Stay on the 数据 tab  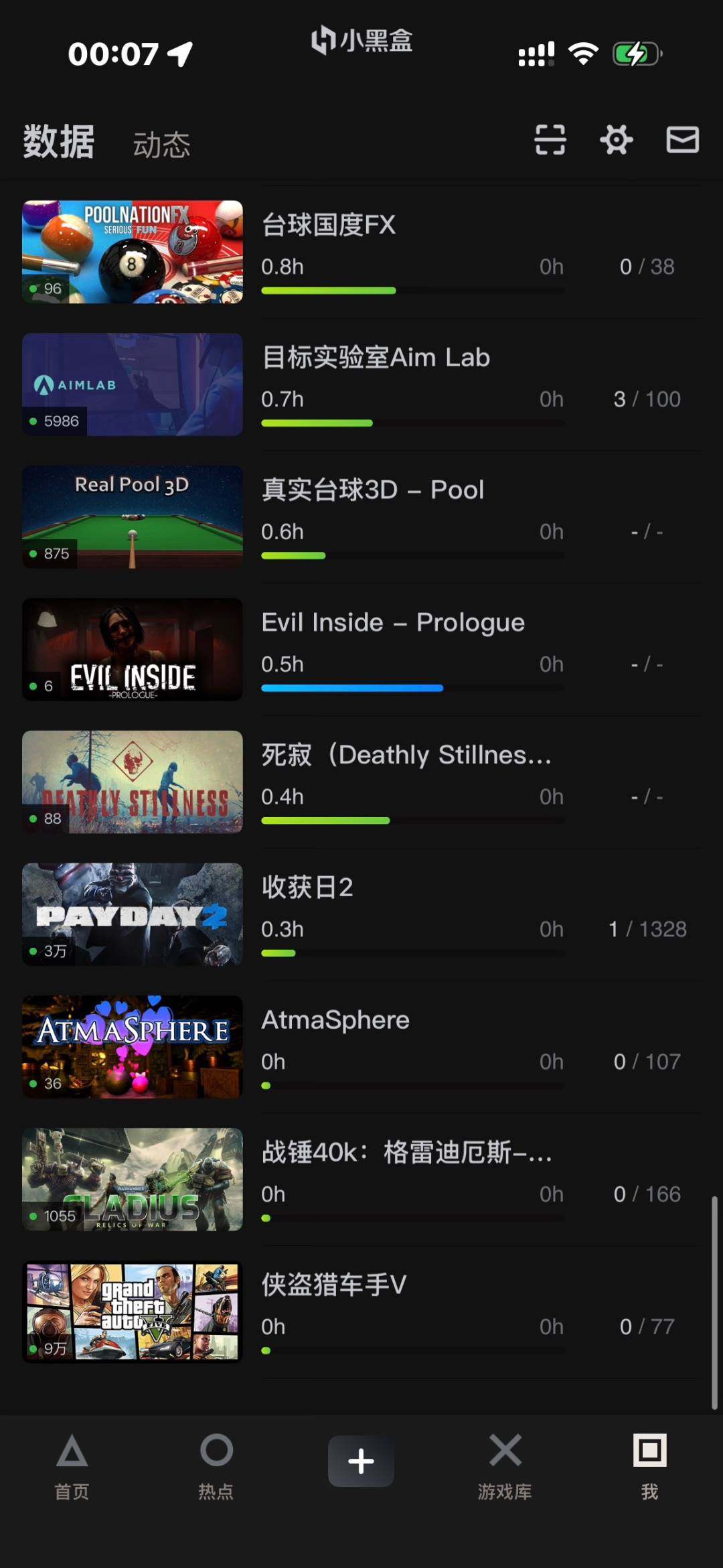58,142
